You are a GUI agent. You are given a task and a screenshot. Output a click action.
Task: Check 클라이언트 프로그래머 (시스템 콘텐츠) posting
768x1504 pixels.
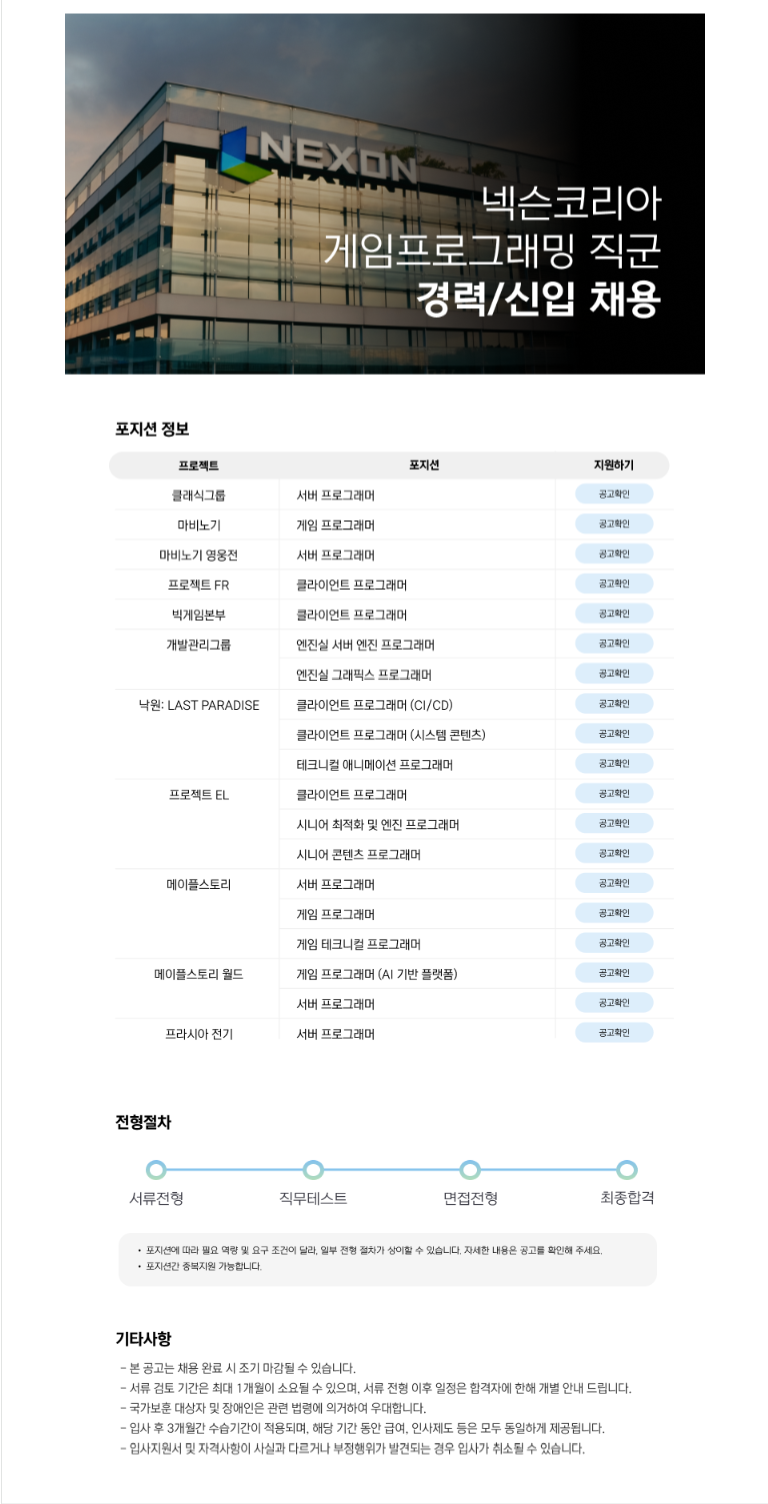tap(614, 733)
